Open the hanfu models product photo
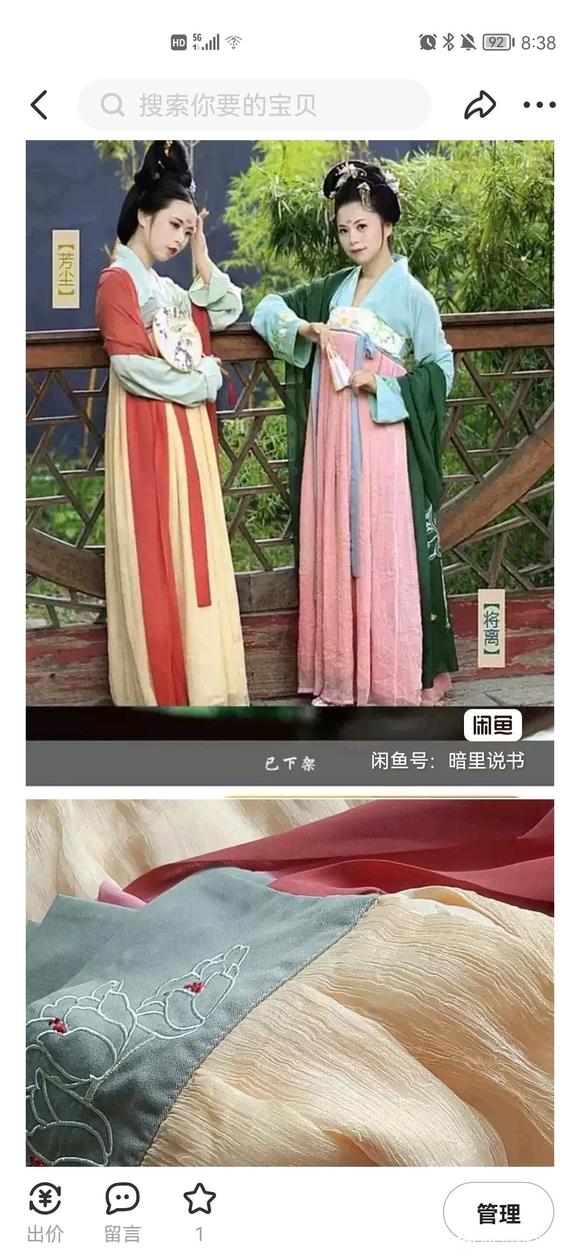The height and width of the screenshot is (1257, 580). pos(290,463)
